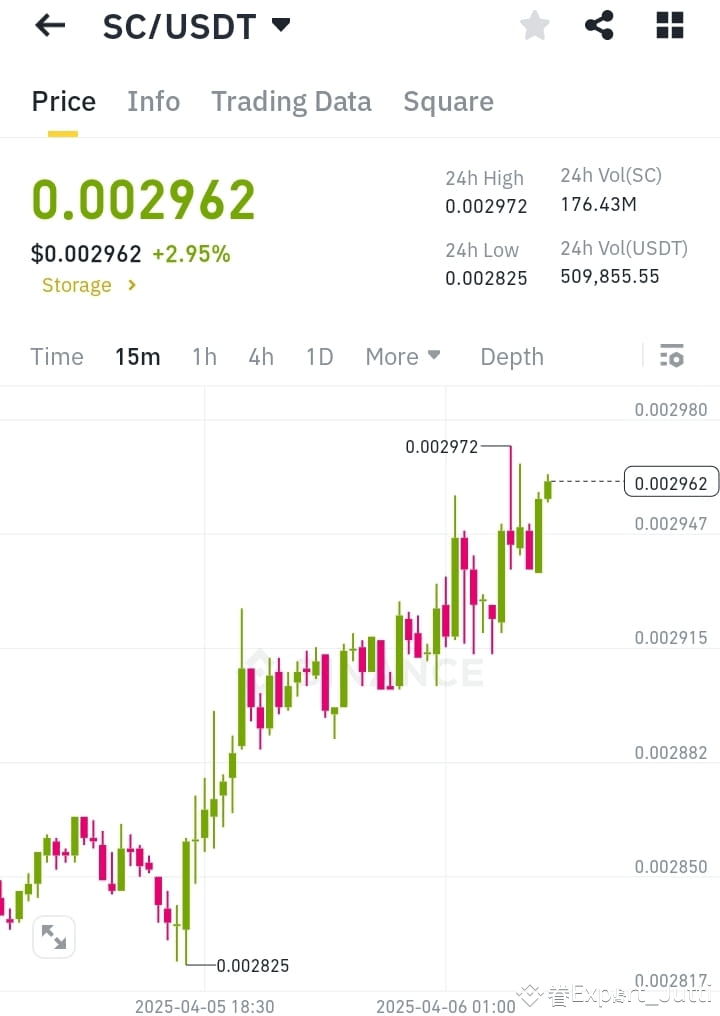Switch chart to 1D interval
Viewport: 720px width, 1016px height.
[319, 356]
